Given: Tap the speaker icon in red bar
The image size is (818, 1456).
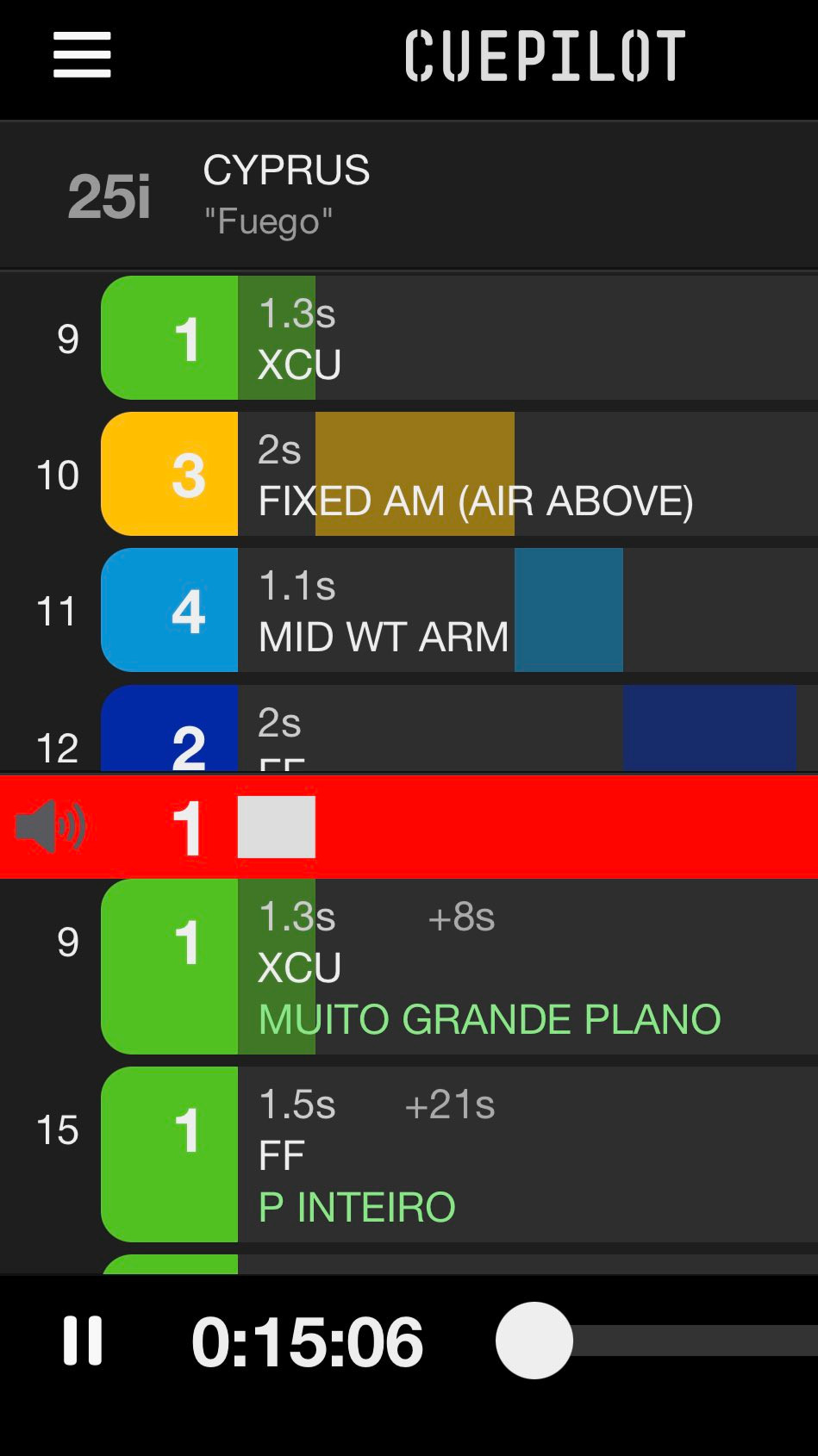Looking at the screenshot, I should point(50,826).
